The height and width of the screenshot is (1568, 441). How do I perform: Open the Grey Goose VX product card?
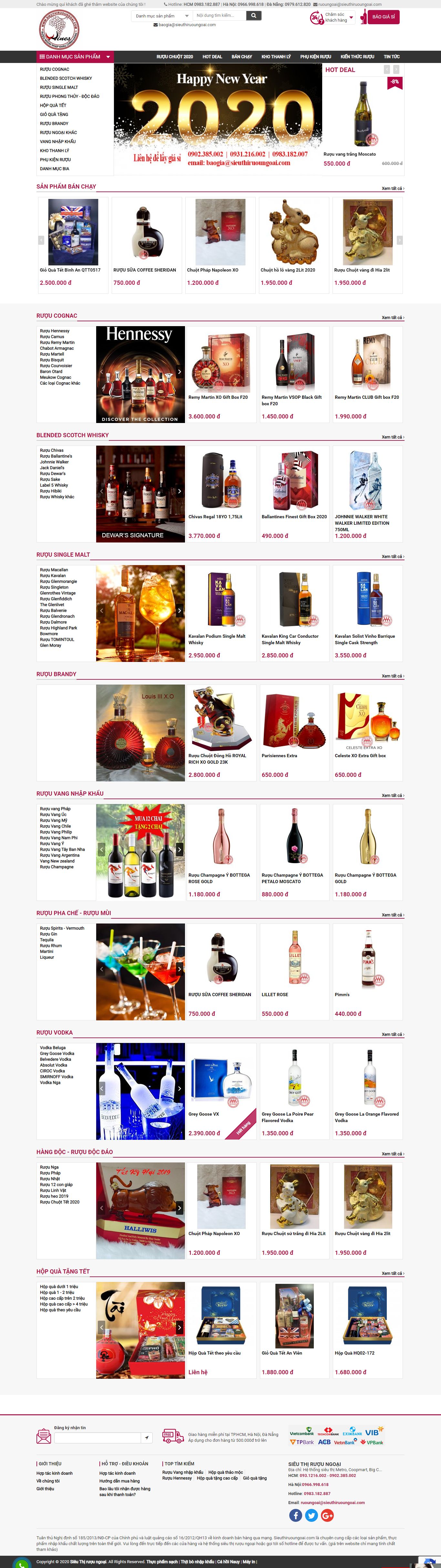tap(204, 1113)
